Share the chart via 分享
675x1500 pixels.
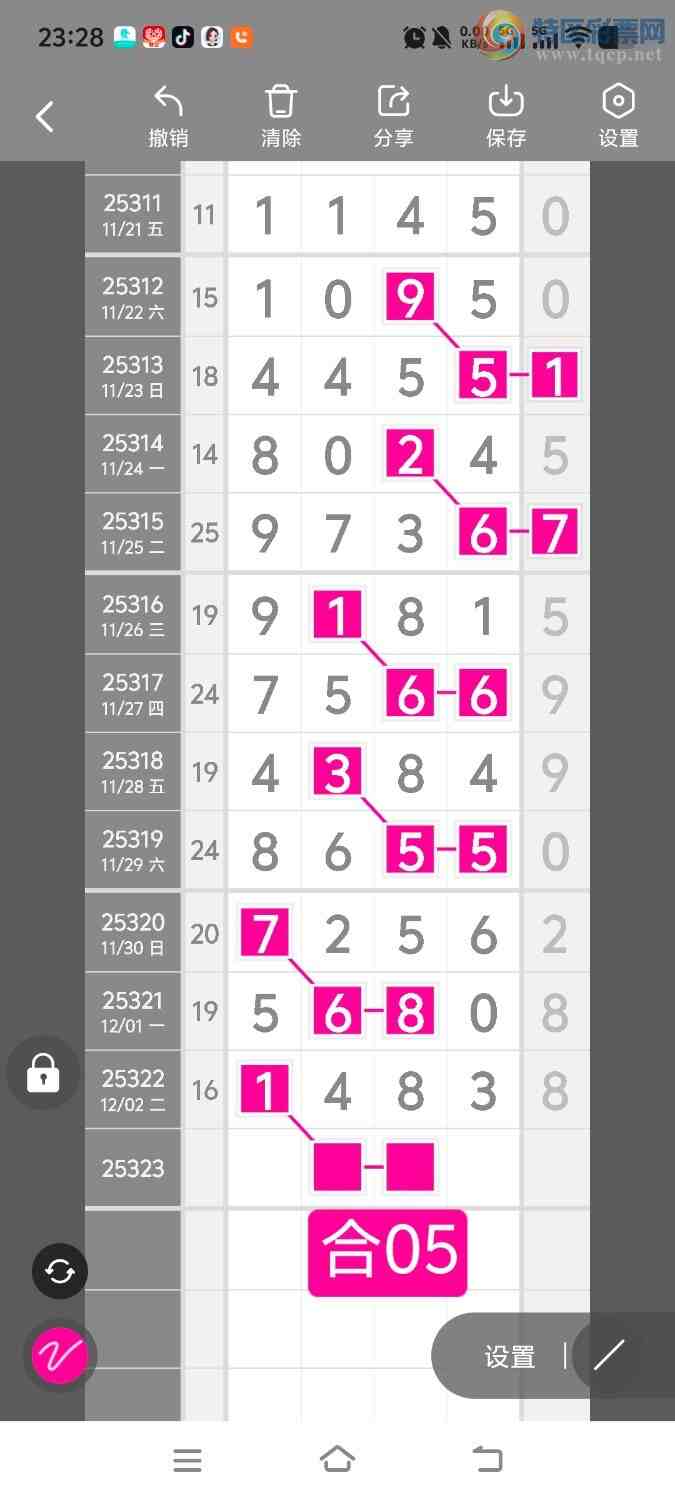coord(393,117)
